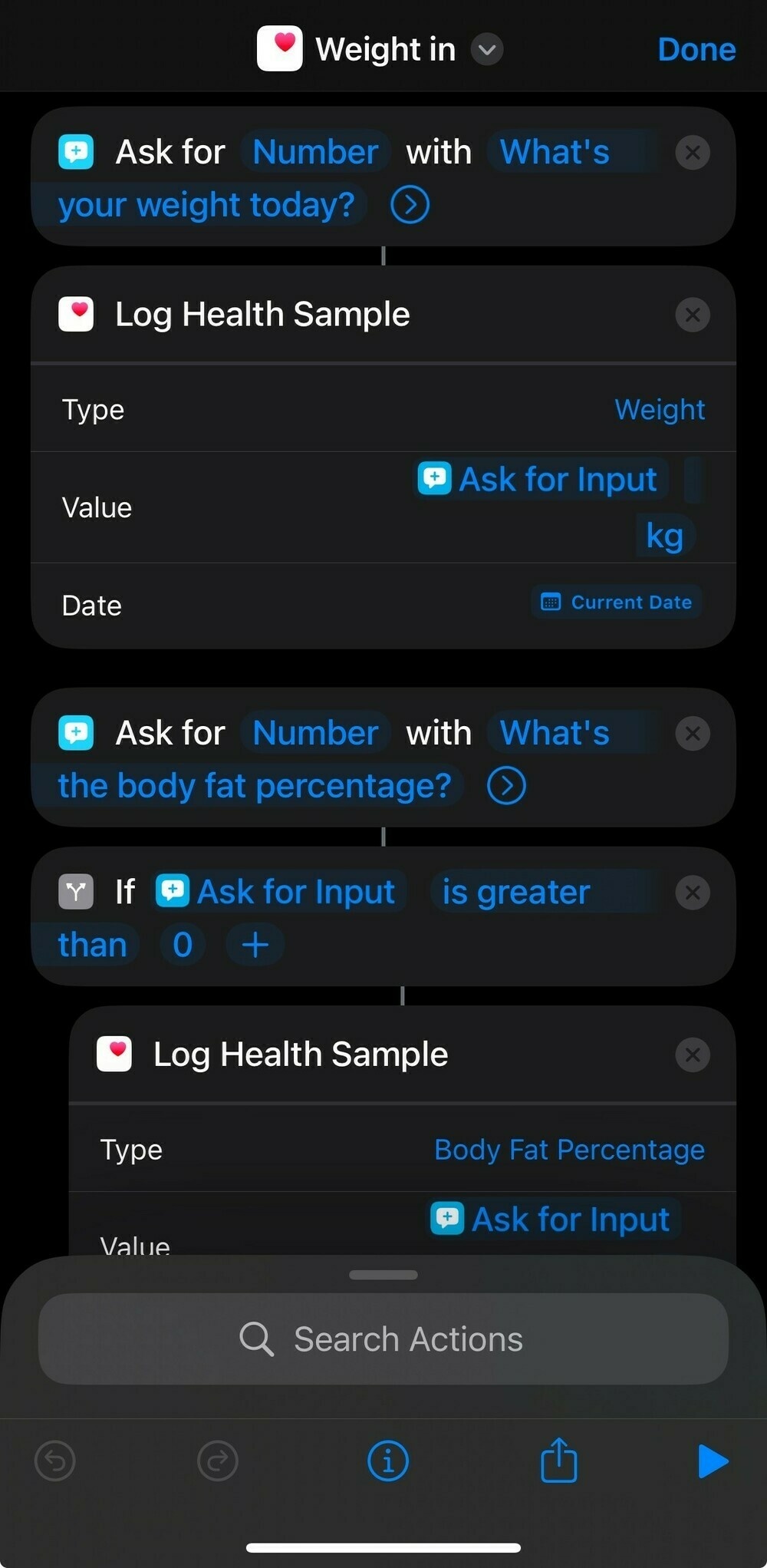The width and height of the screenshot is (767, 1568).
Task: Change Body Fat Percentage type
Action: pyautogui.click(x=568, y=1150)
